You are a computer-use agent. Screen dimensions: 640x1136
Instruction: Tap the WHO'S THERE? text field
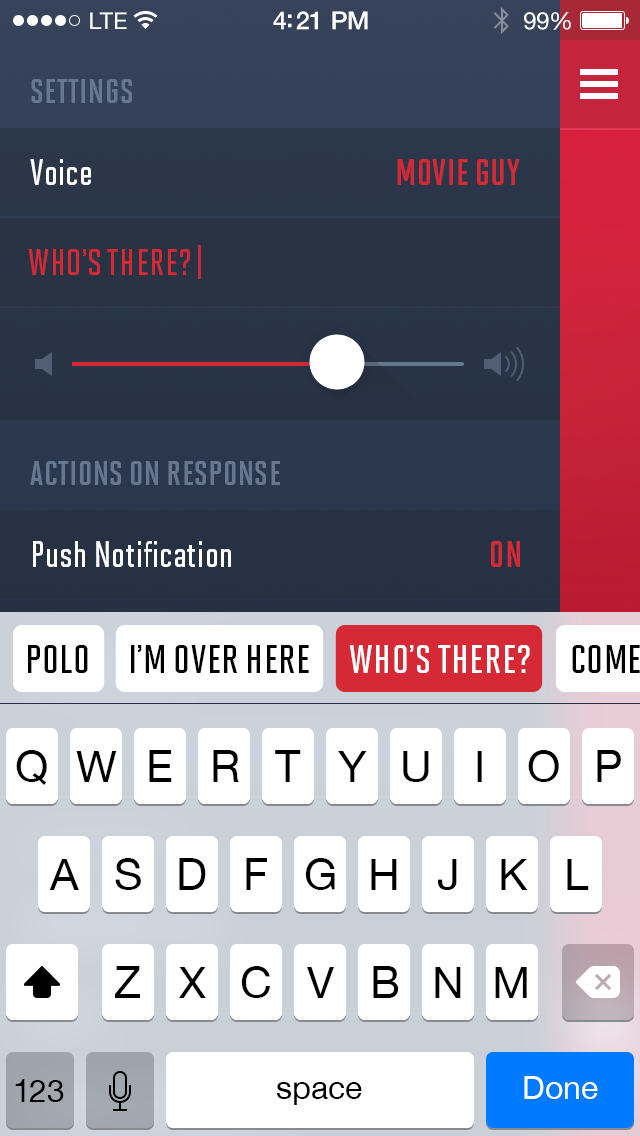coord(280,263)
